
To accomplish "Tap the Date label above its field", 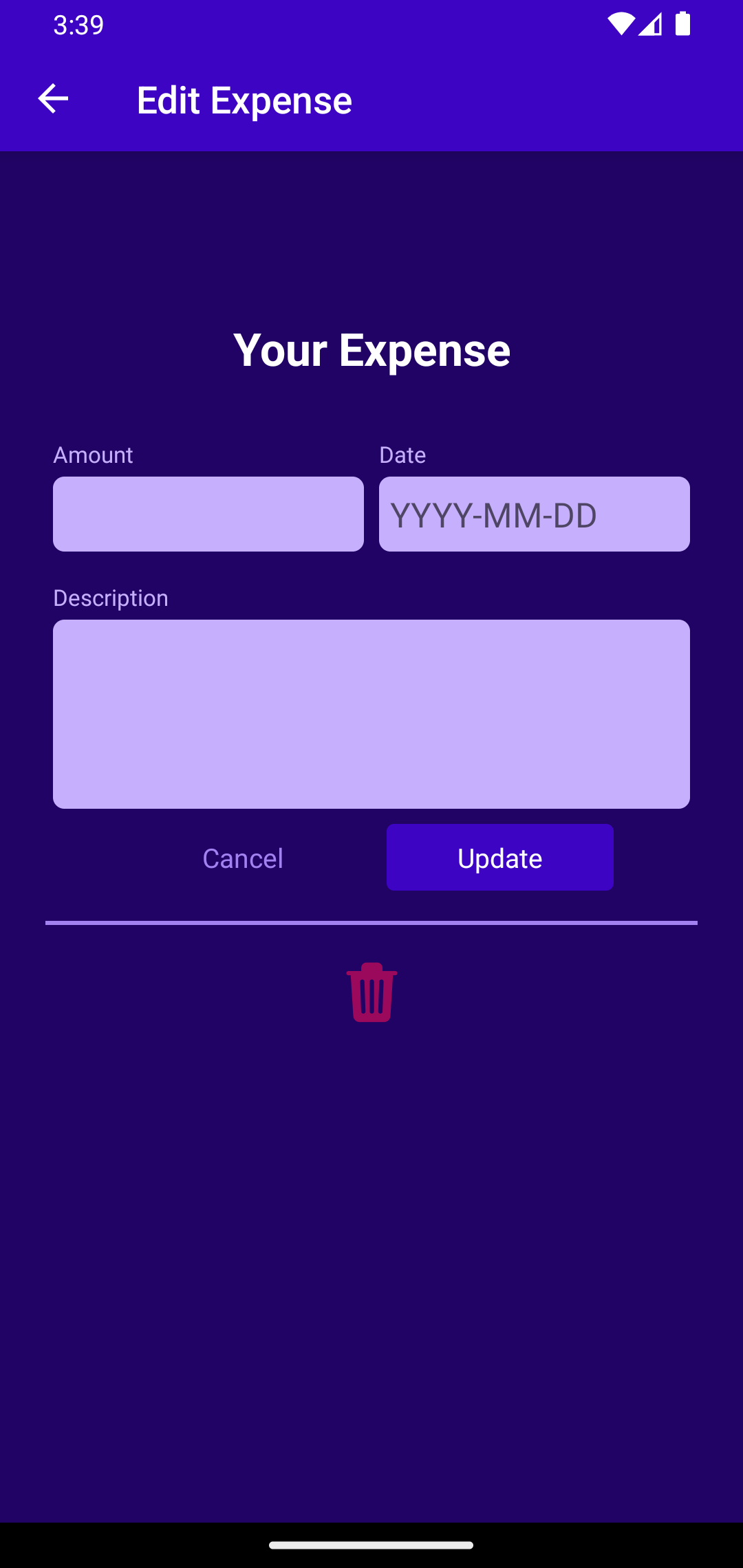I will coord(402,454).
